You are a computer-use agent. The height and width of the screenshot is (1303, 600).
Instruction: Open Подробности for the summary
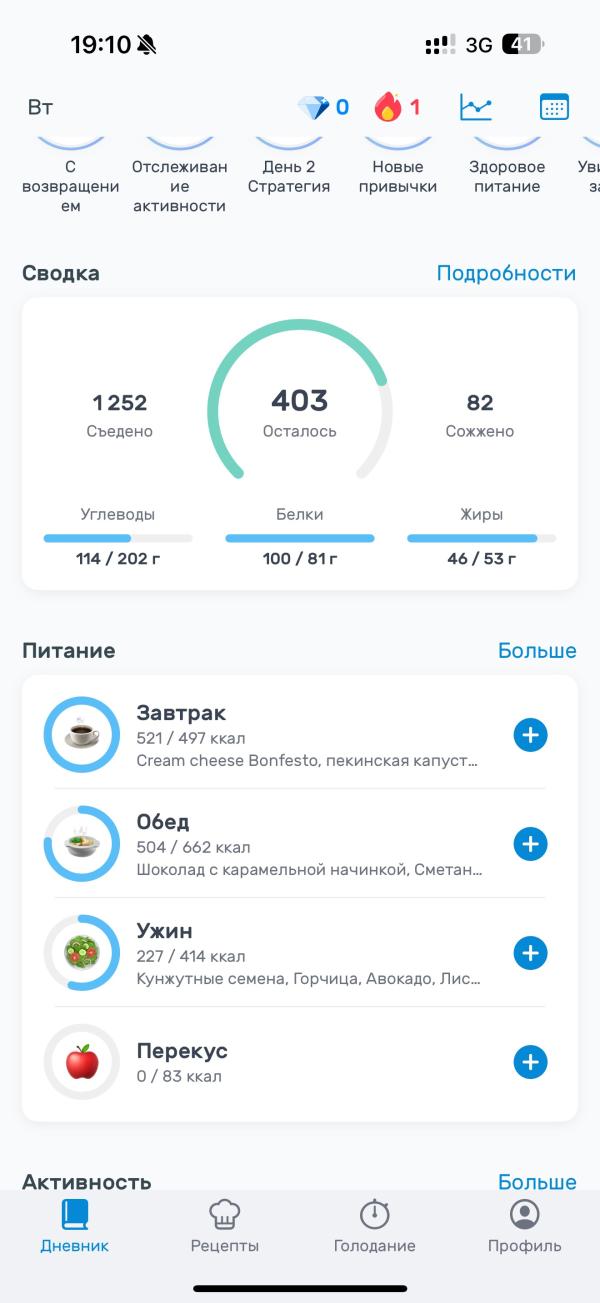(x=506, y=273)
